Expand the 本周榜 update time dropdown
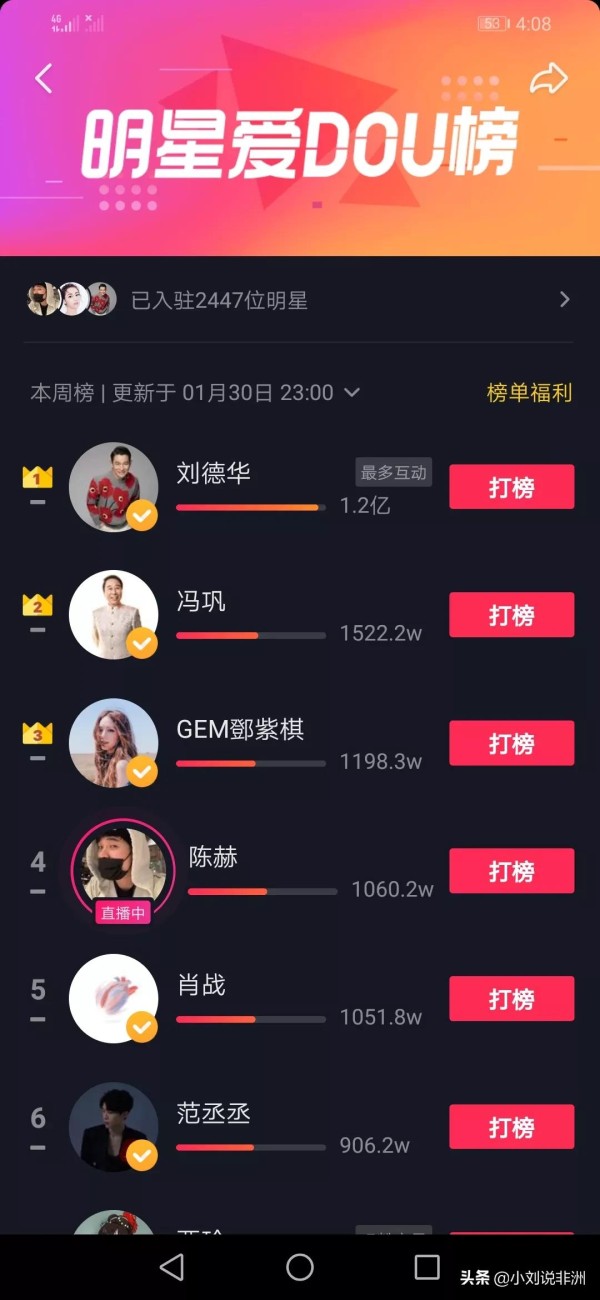 click(351, 392)
